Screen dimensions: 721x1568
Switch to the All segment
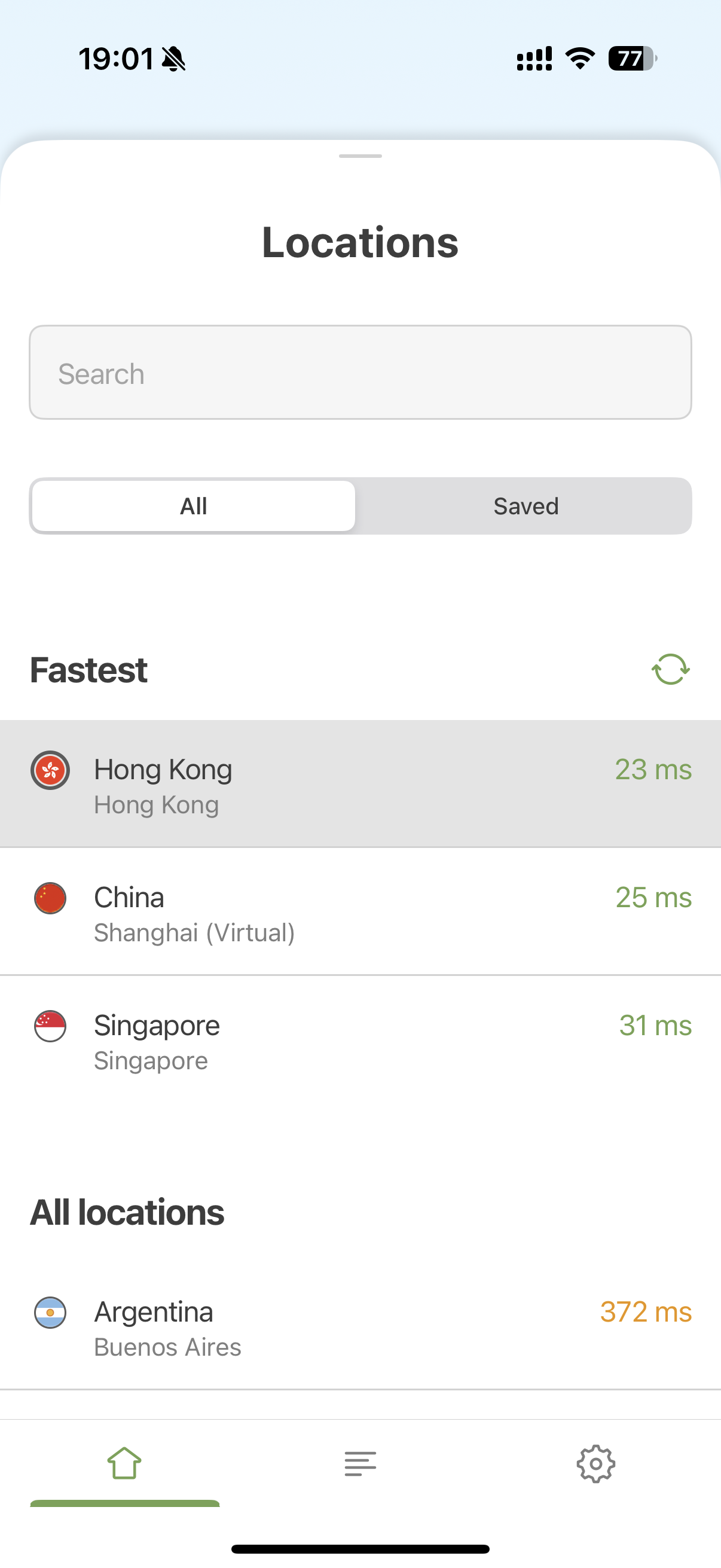click(194, 506)
